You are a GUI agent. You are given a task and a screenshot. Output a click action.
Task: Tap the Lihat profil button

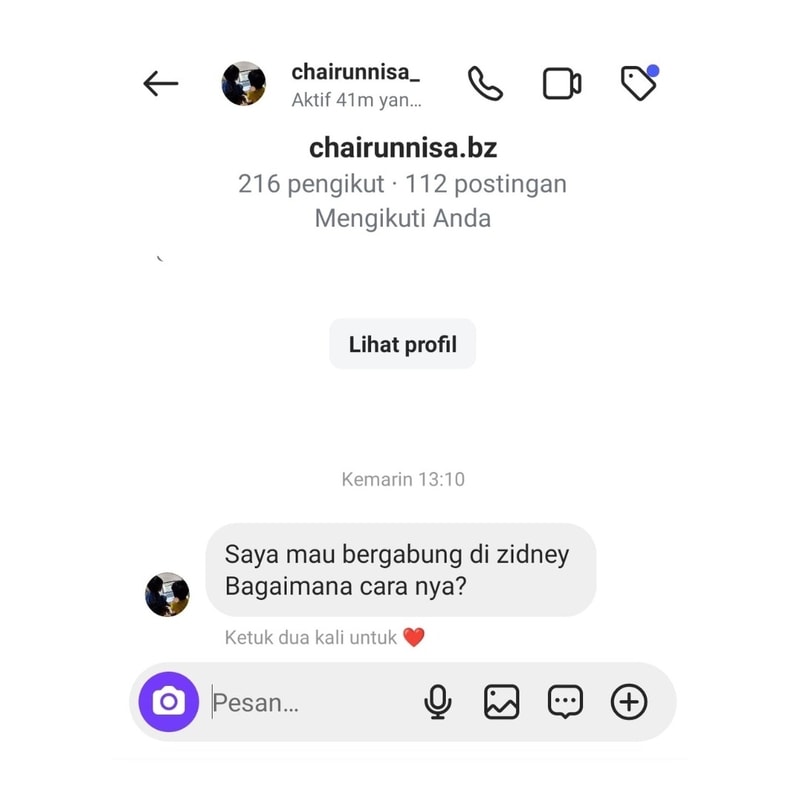click(x=402, y=345)
